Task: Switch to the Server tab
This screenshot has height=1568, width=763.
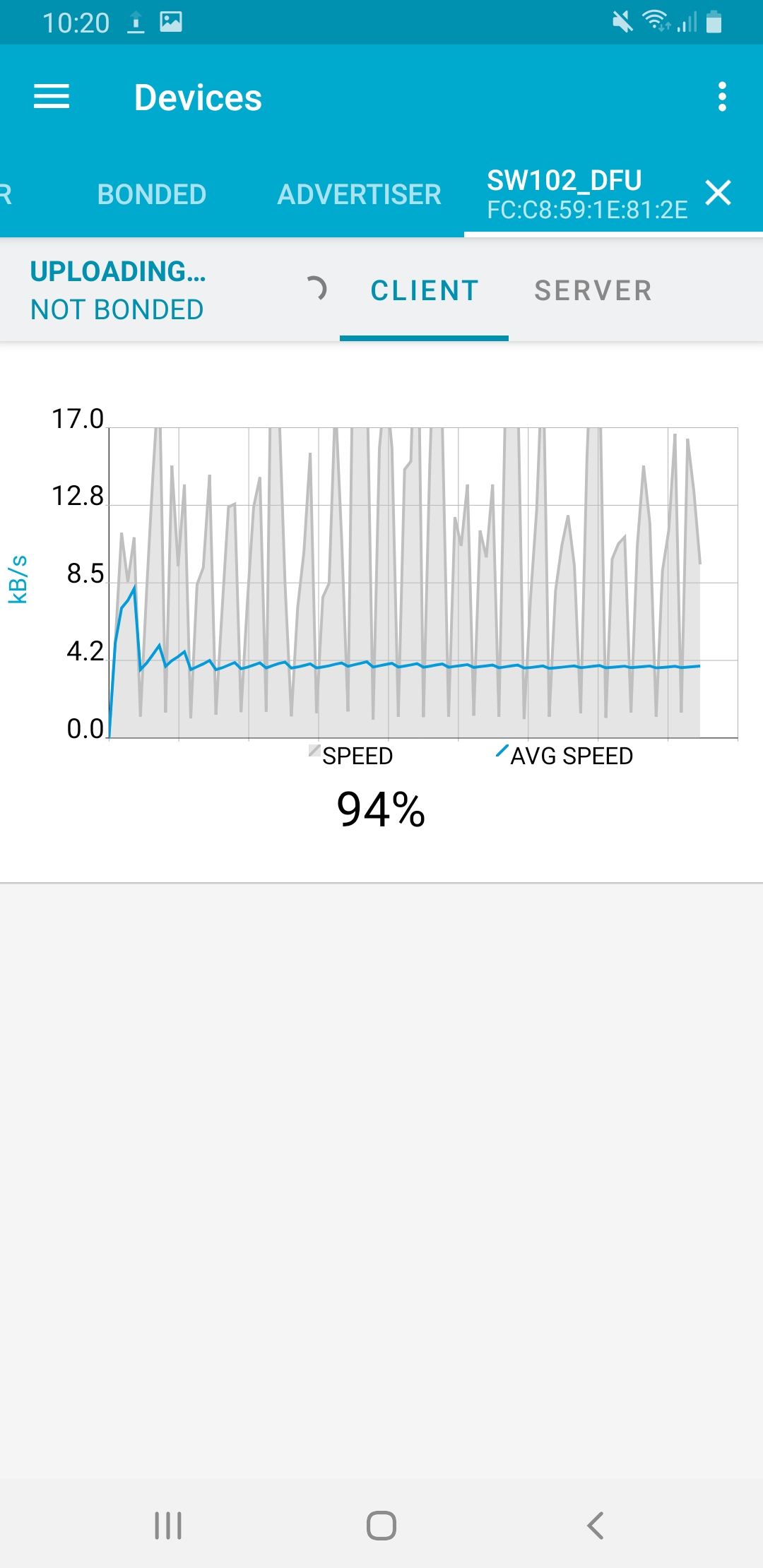Action: point(593,290)
